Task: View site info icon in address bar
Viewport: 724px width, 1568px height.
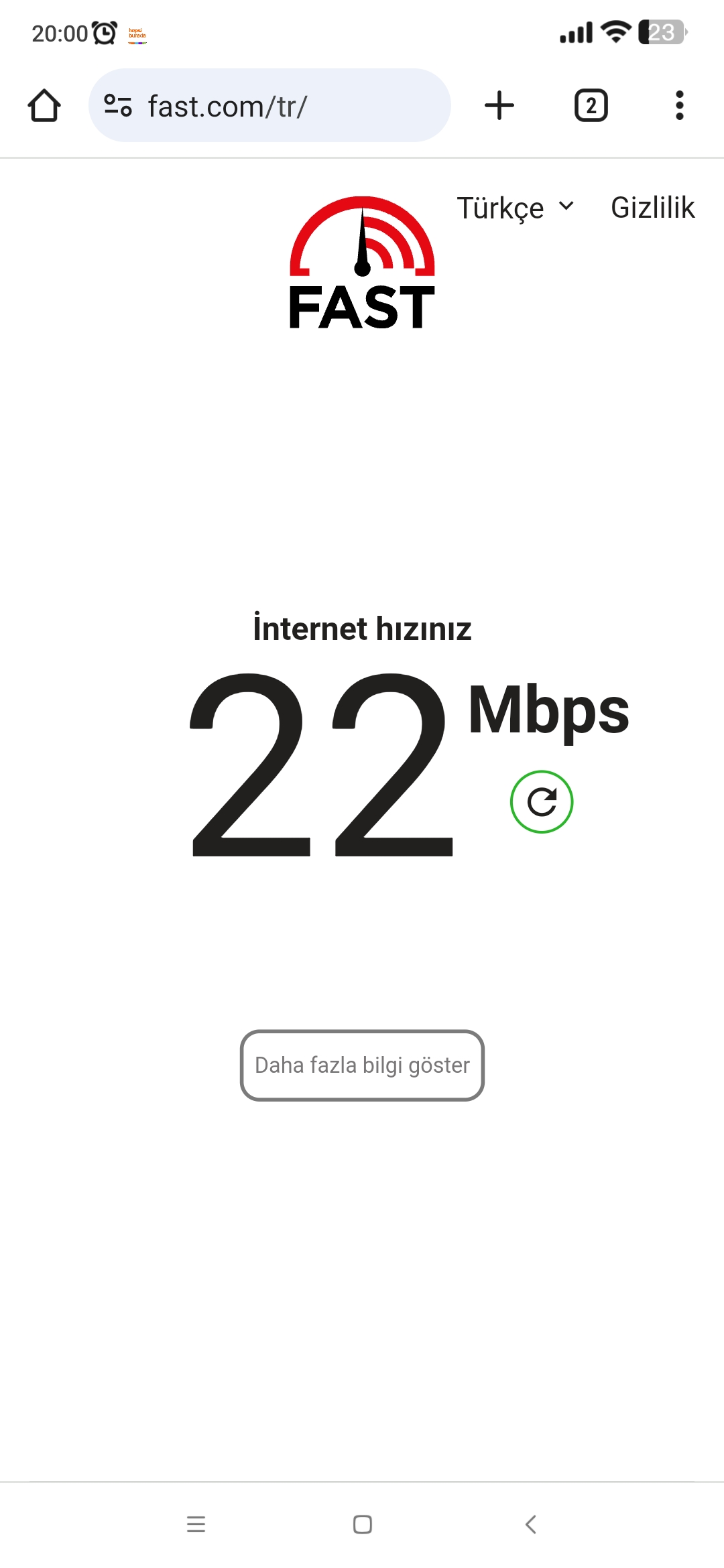Action: 118,106
